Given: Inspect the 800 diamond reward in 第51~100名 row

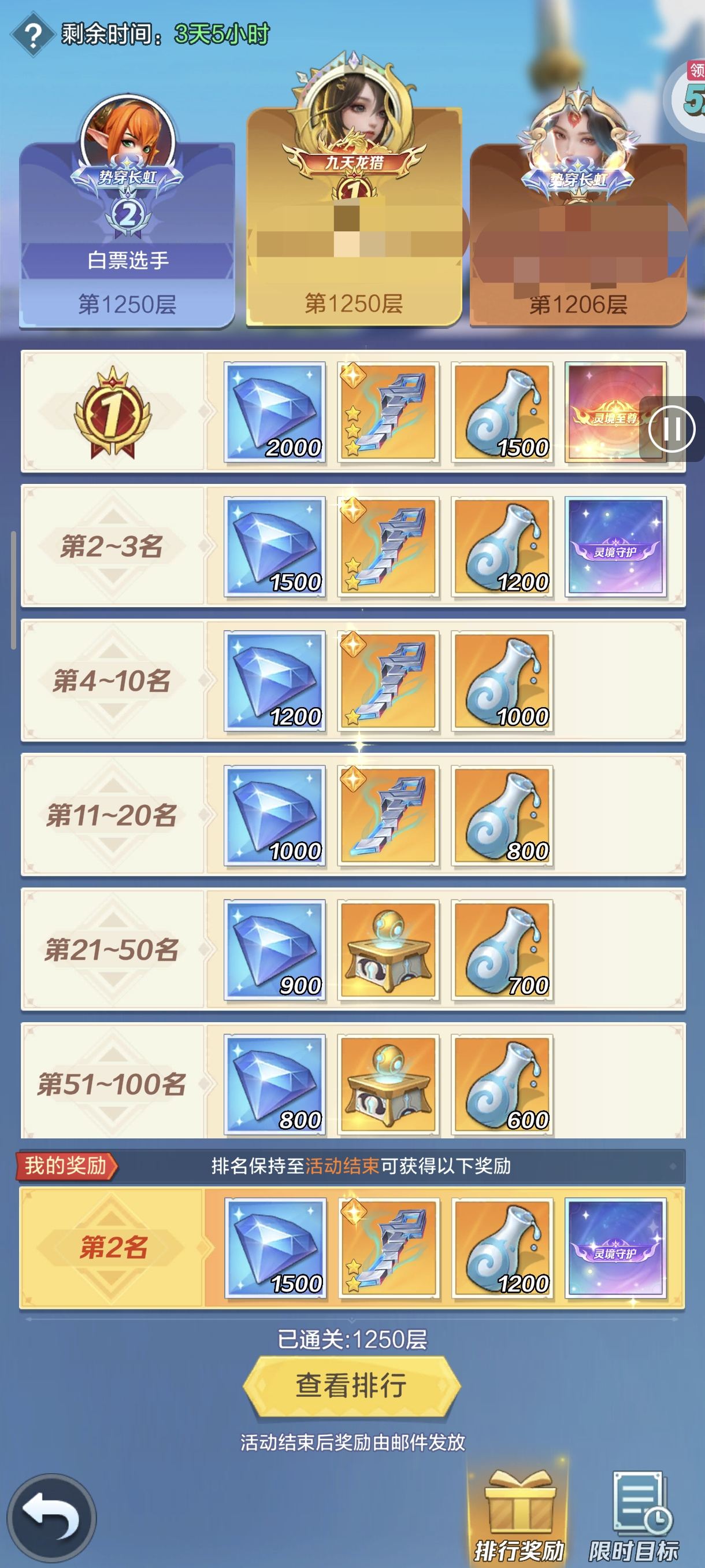Looking at the screenshot, I should pos(274,1085).
